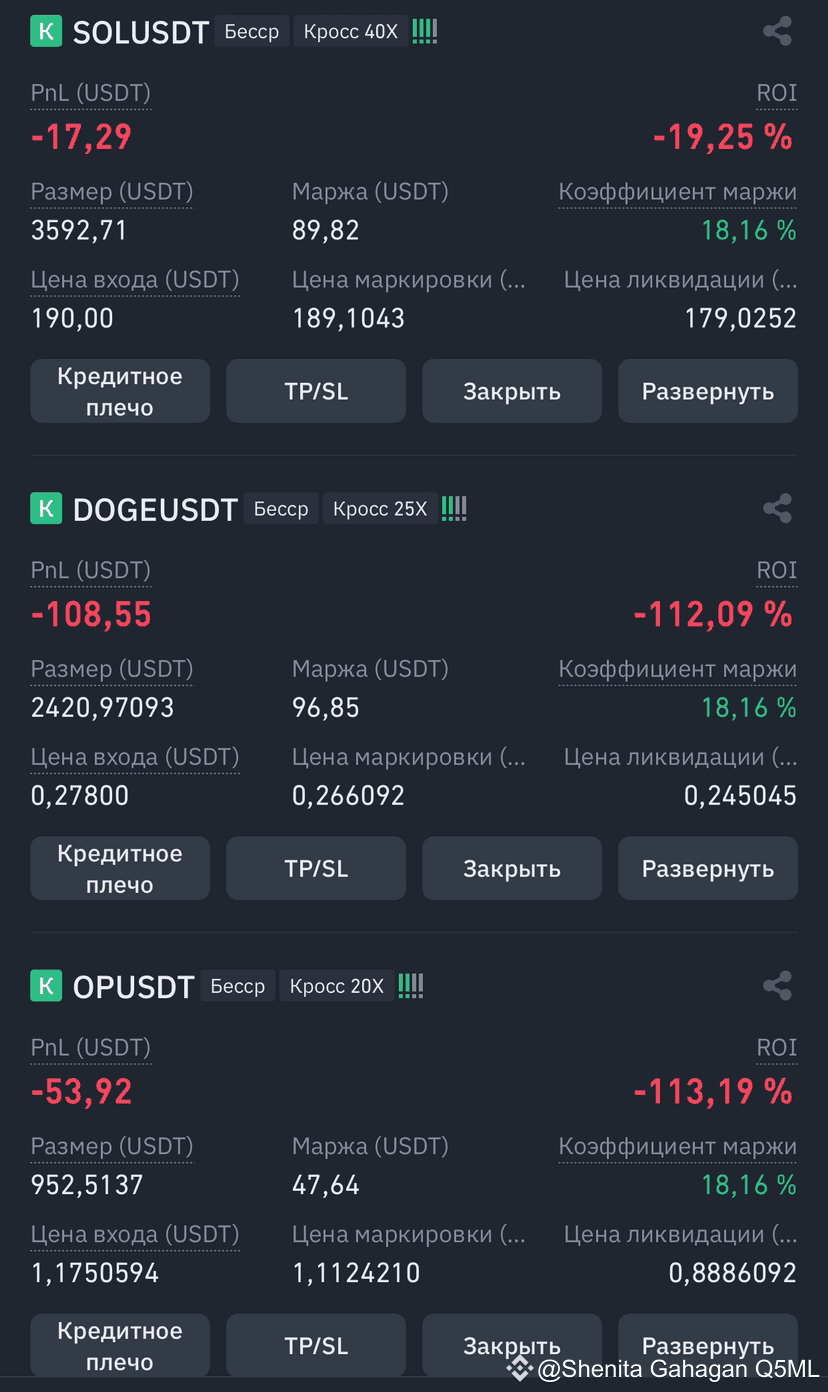
Task: Open Кредитное плечо for OPUSDT
Action: coord(119,1345)
